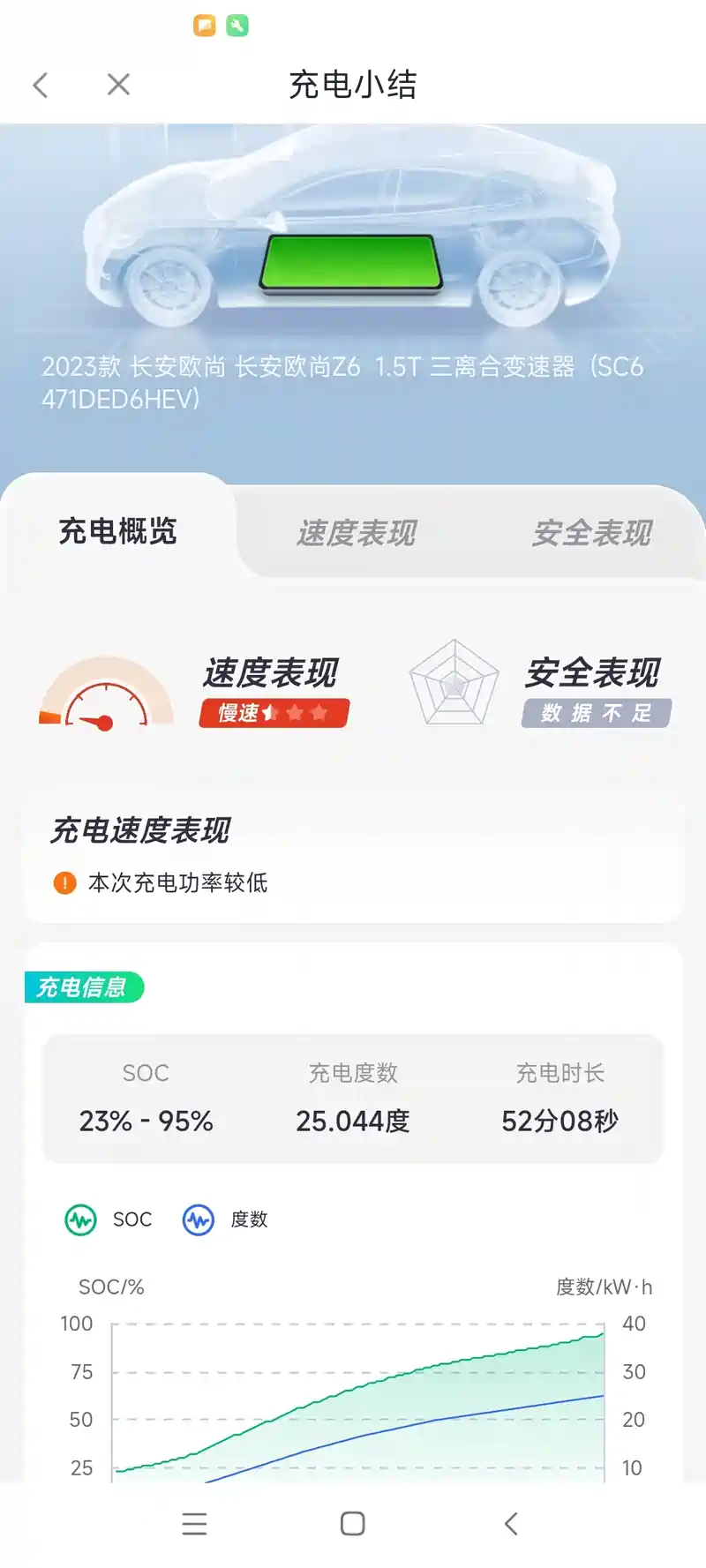Go back using the header arrow

click(x=41, y=85)
